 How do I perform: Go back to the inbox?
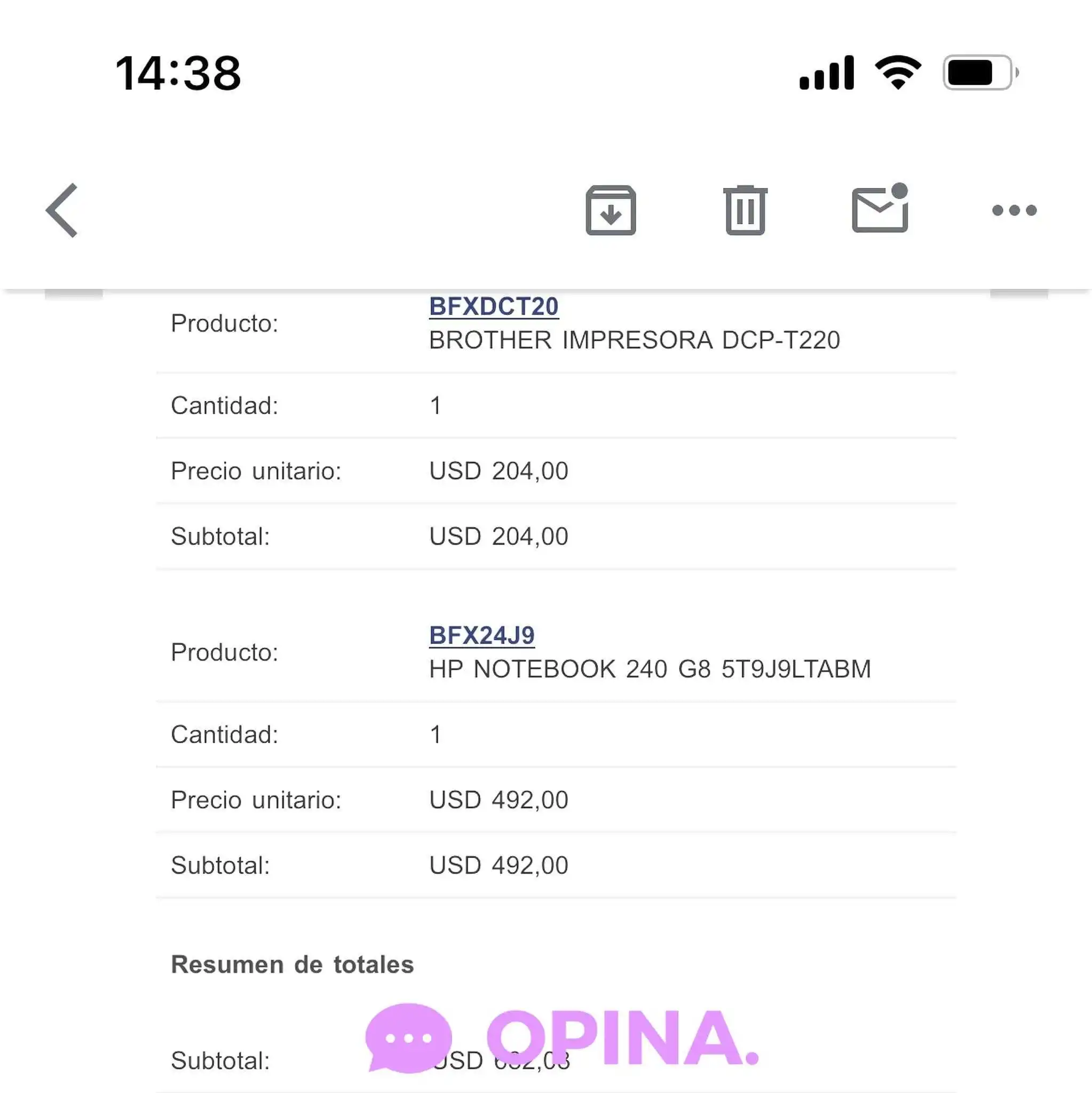point(62,210)
